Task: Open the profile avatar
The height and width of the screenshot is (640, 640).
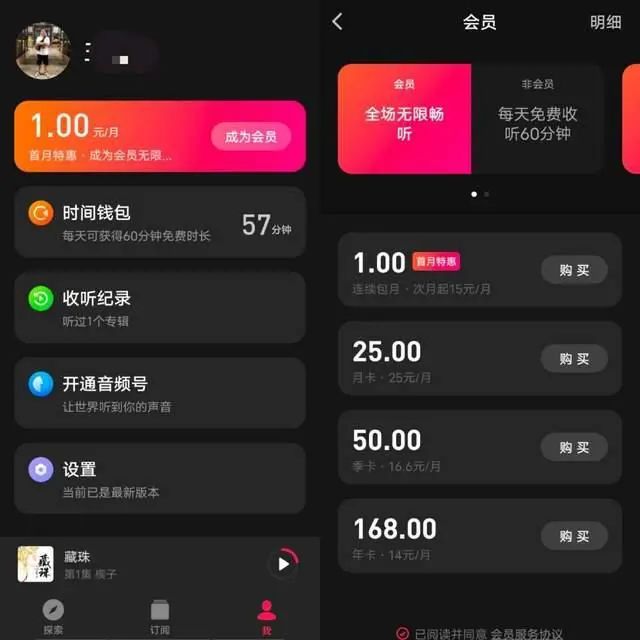Action: point(42,51)
